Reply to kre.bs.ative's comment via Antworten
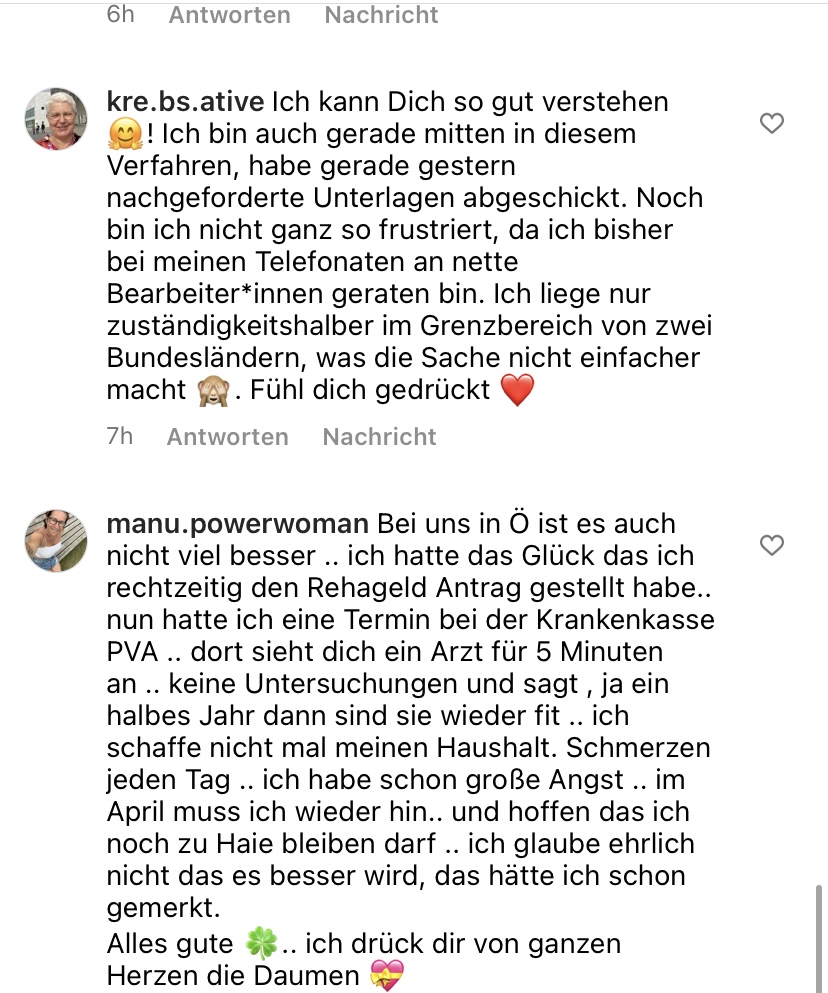The image size is (828, 993). click(227, 437)
